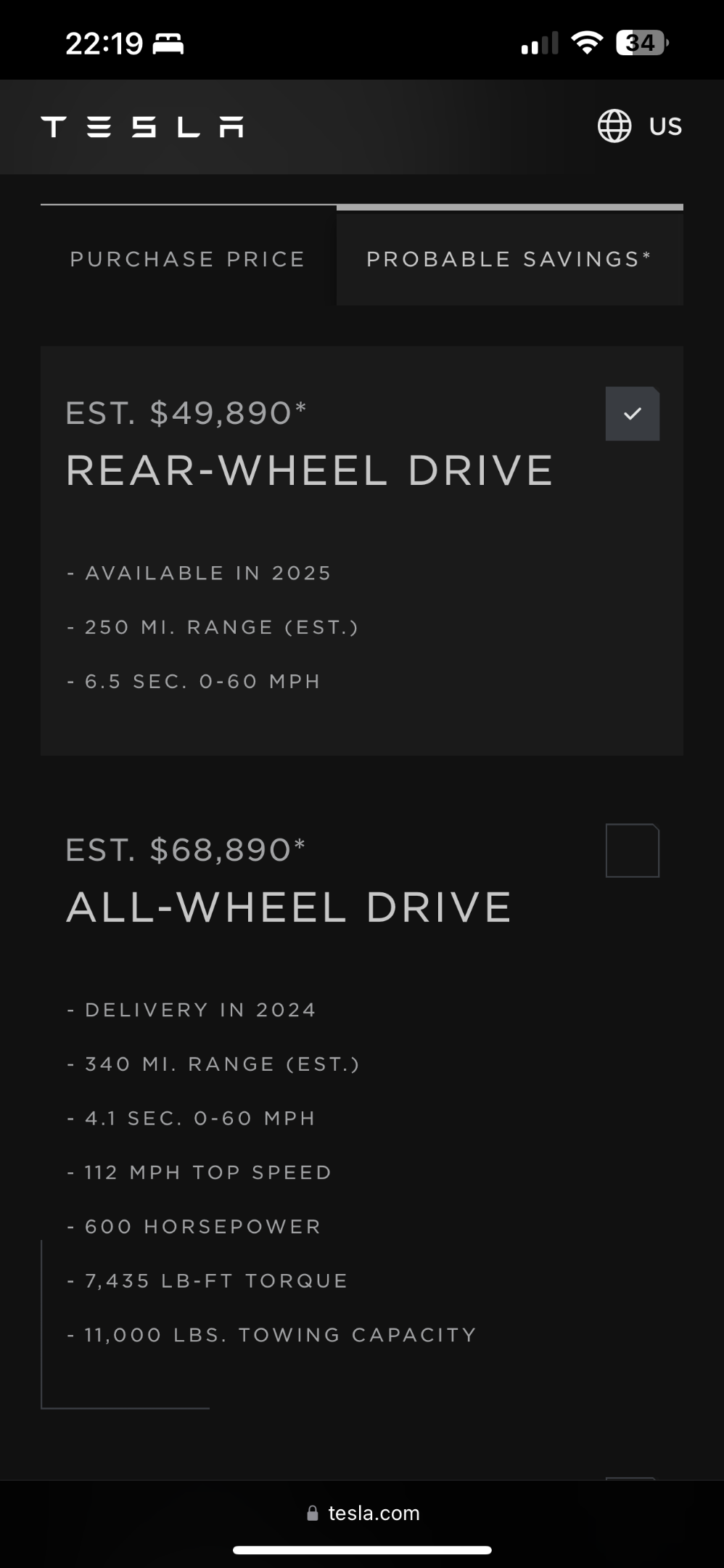The image size is (724, 1568).
Task: Go to Tesla home via logo
Action: pyautogui.click(x=142, y=126)
